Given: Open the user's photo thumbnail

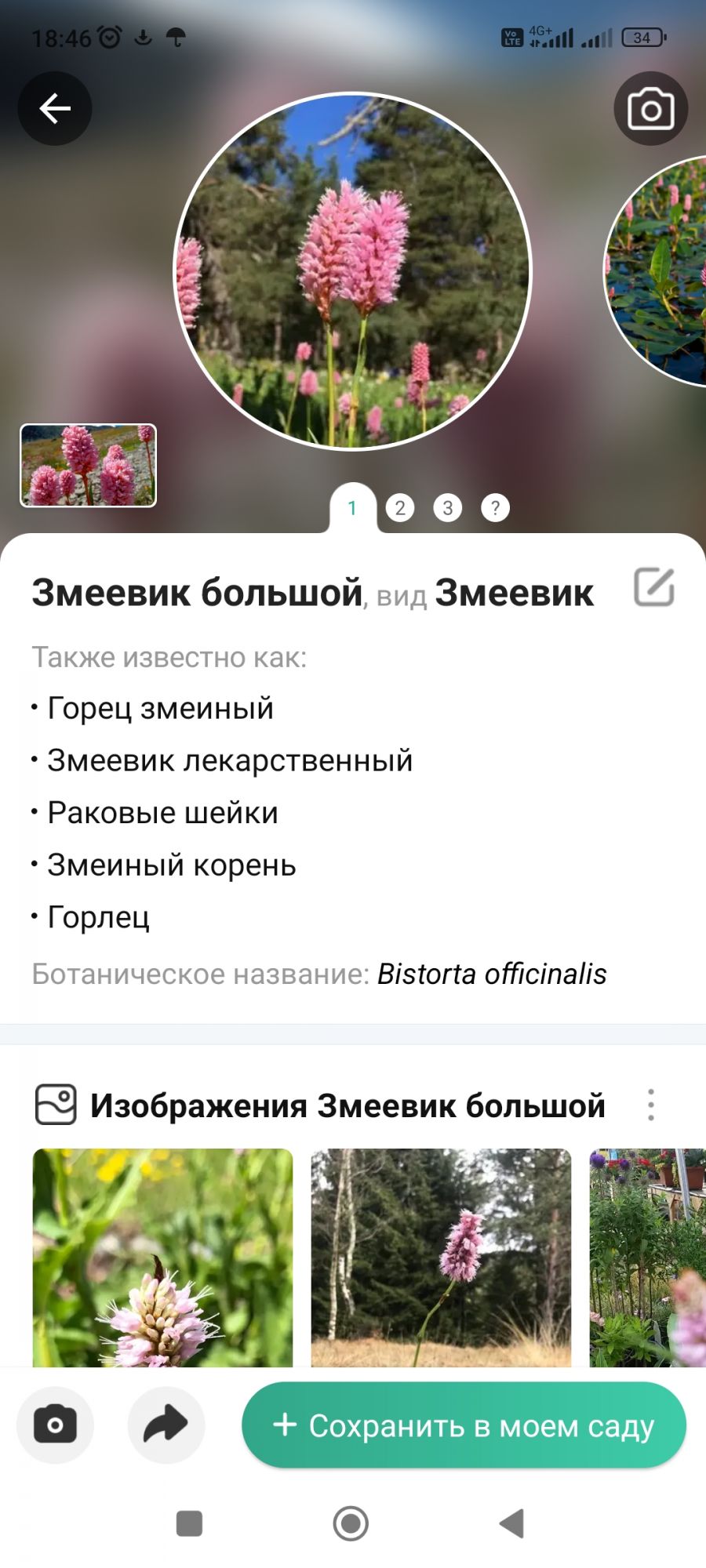Looking at the screenshot, I should (x=88, y=466).
